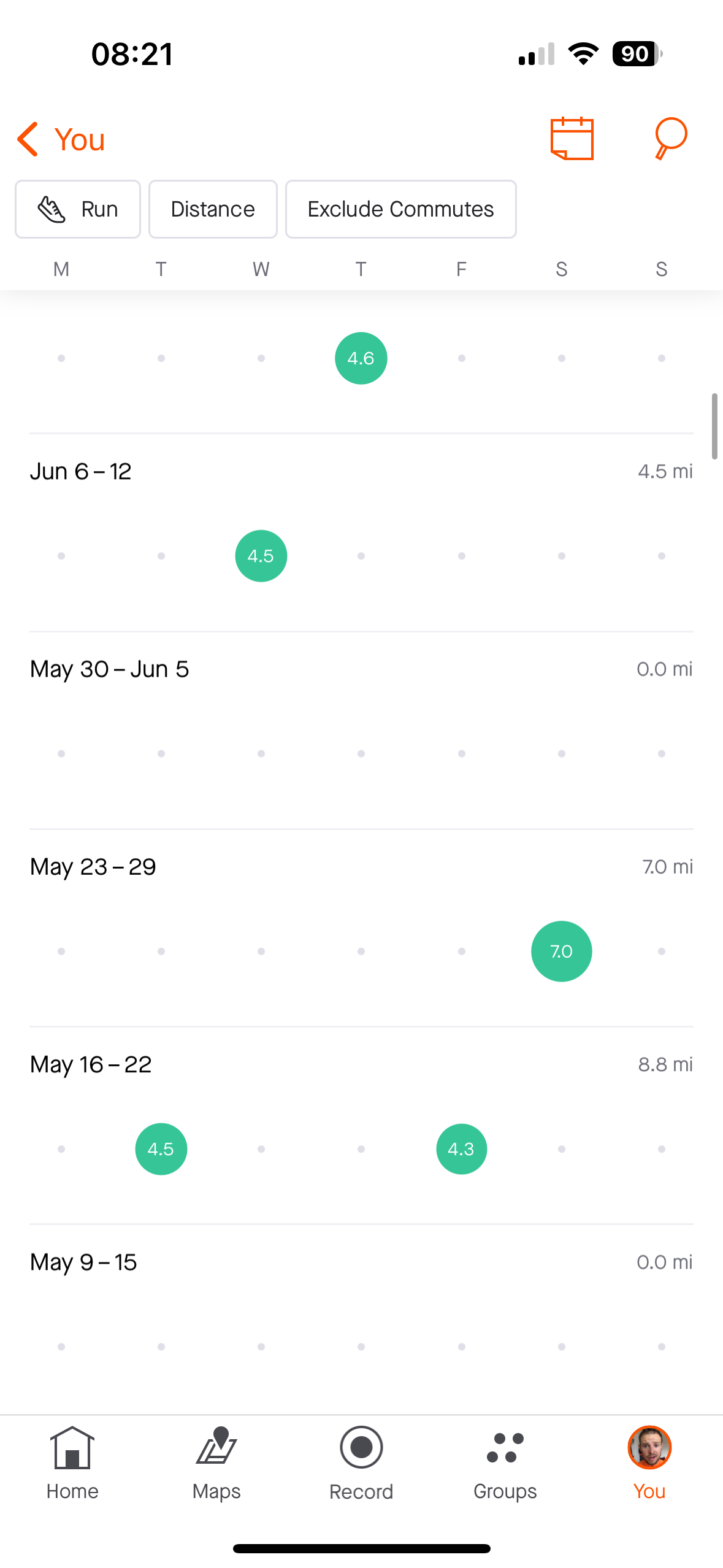723x1568 pixels.
Task: Toggle the Exclude Commutes filter
Action: tap(400, 209)
